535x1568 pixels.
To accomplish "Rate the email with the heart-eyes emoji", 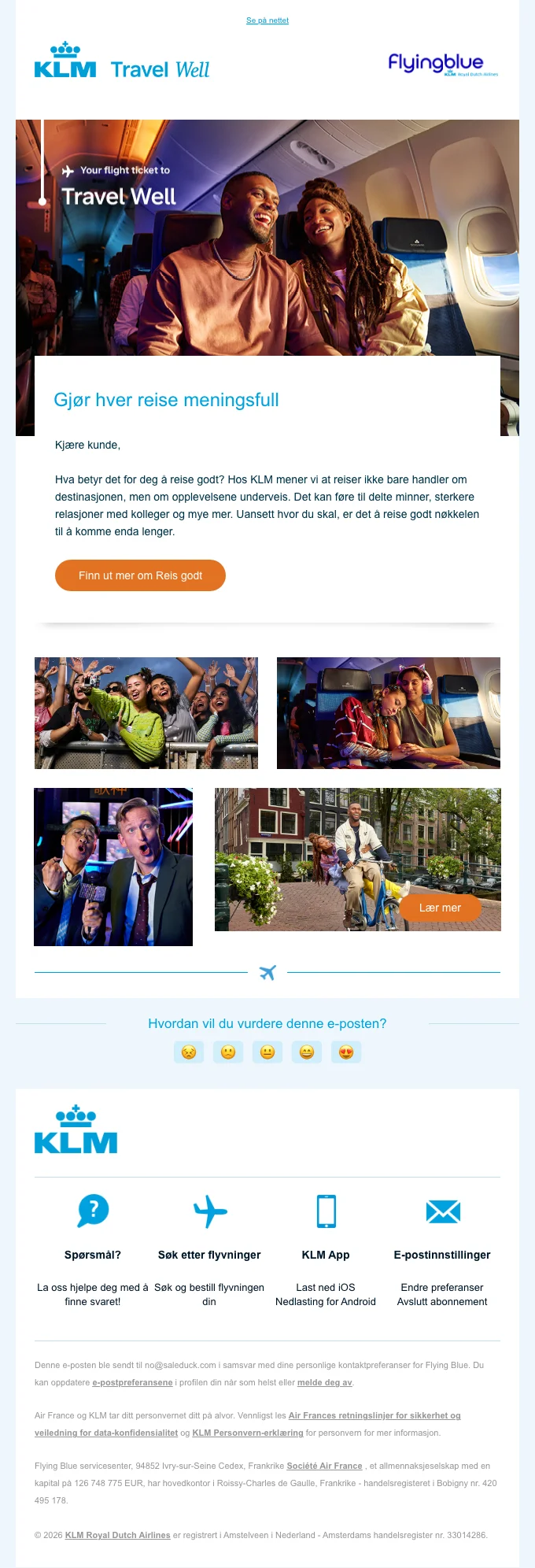I will pos(346,1052).
